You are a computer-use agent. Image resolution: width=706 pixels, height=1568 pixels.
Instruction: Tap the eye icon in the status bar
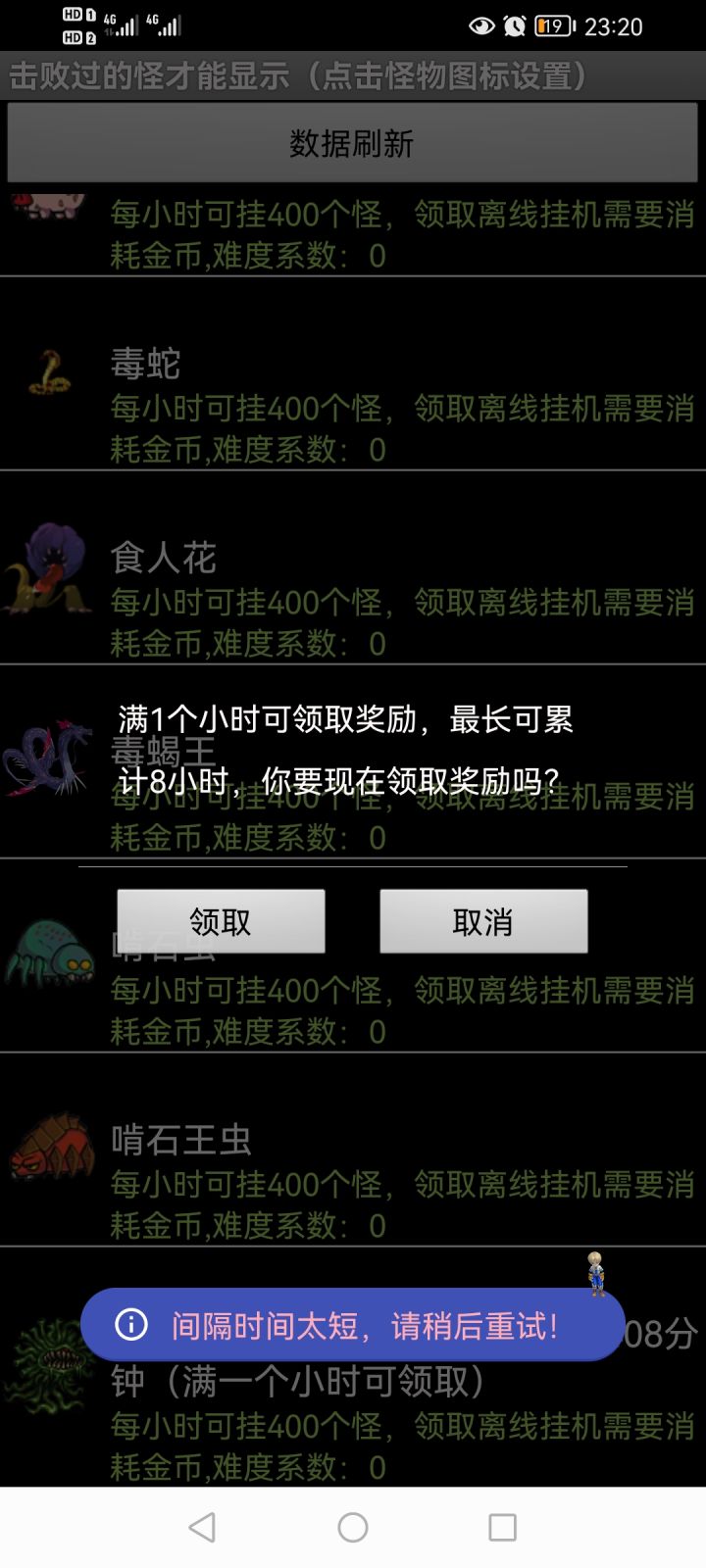coord(481,26)
